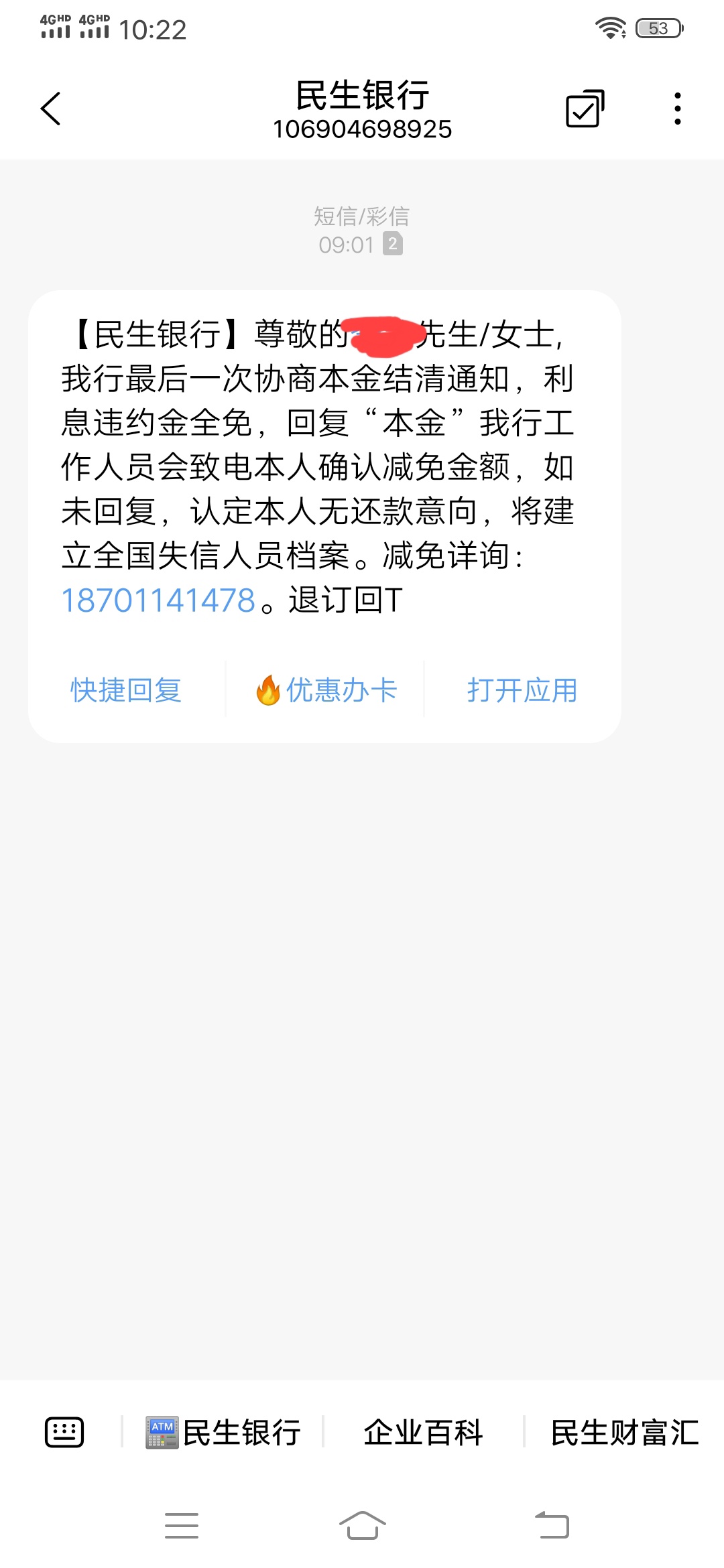Open the 企业百科 menu
The height and width of the screenshot is (1568, 724).
(424, 1433)
